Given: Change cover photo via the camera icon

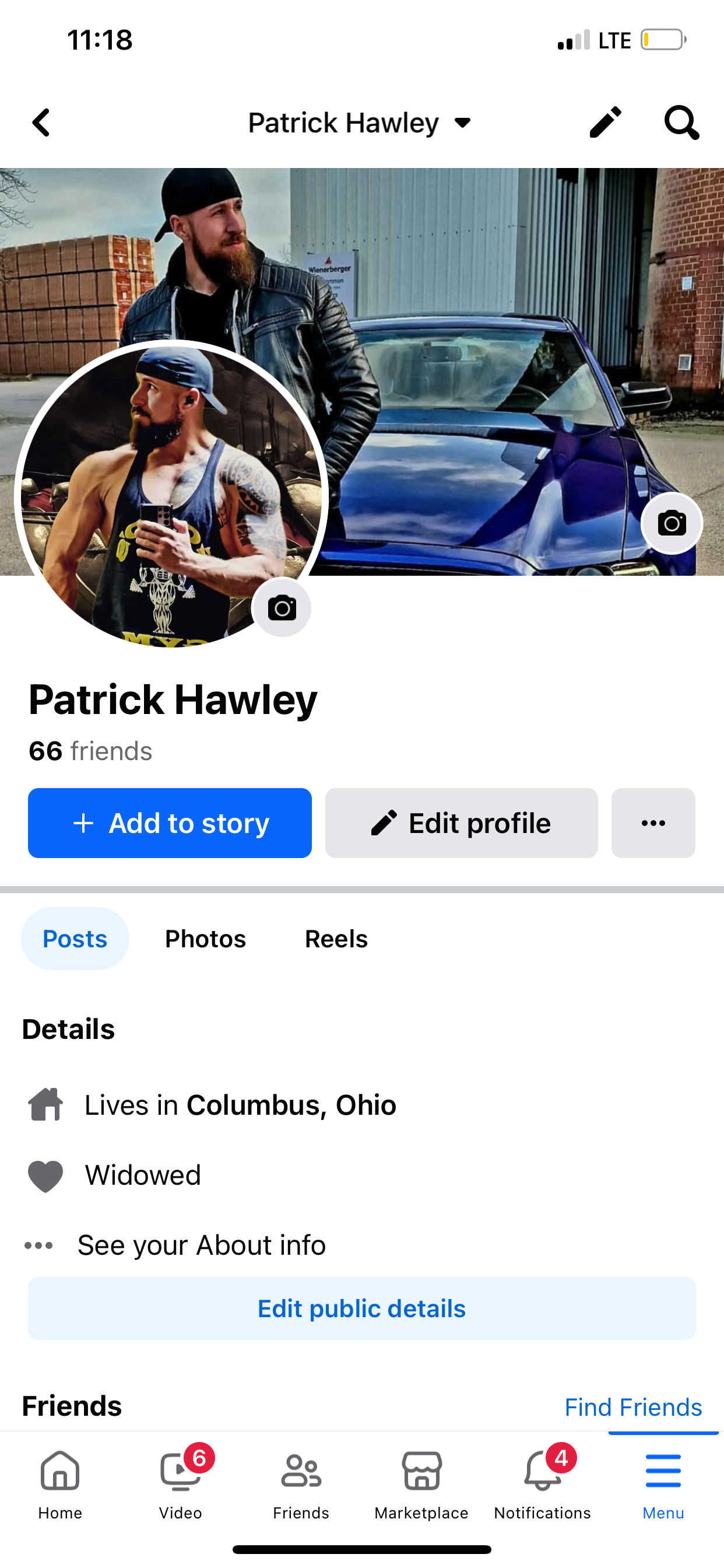Looking at the screenshot, I should 671,523.
